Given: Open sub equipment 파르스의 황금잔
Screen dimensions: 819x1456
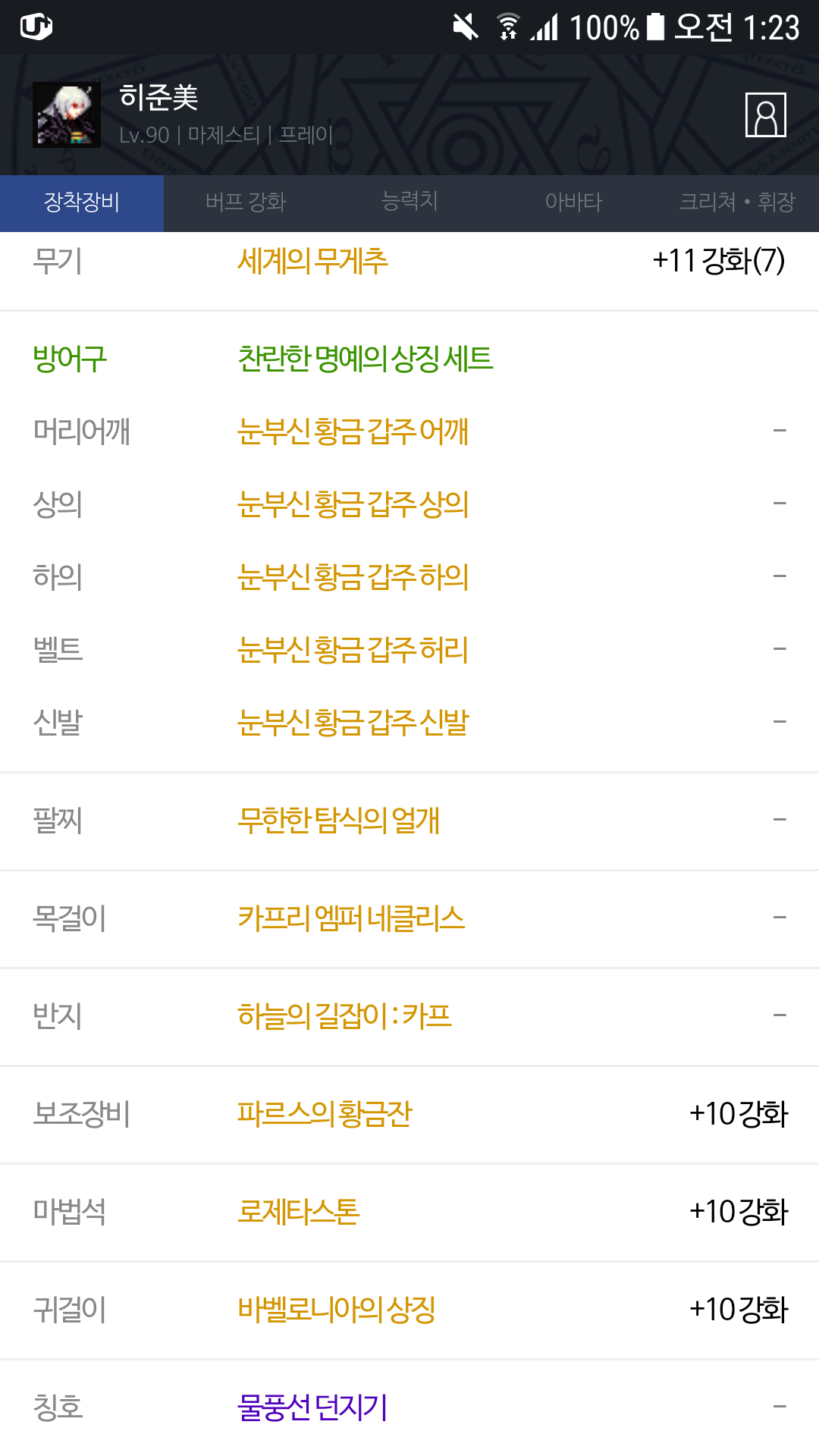Looking at the screenshot, I should point(325,1114).
